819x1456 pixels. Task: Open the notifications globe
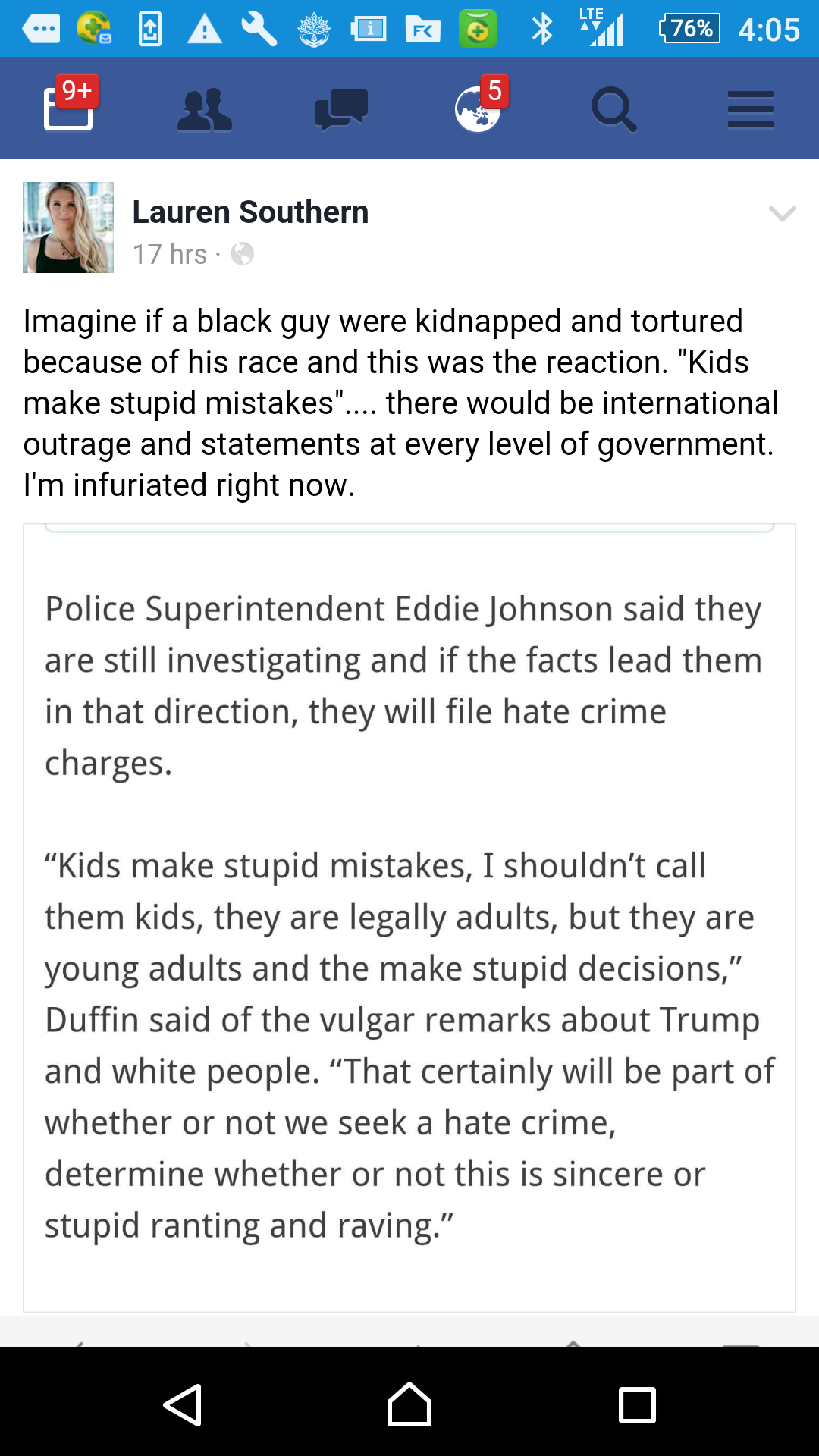(x=478, y=110)
